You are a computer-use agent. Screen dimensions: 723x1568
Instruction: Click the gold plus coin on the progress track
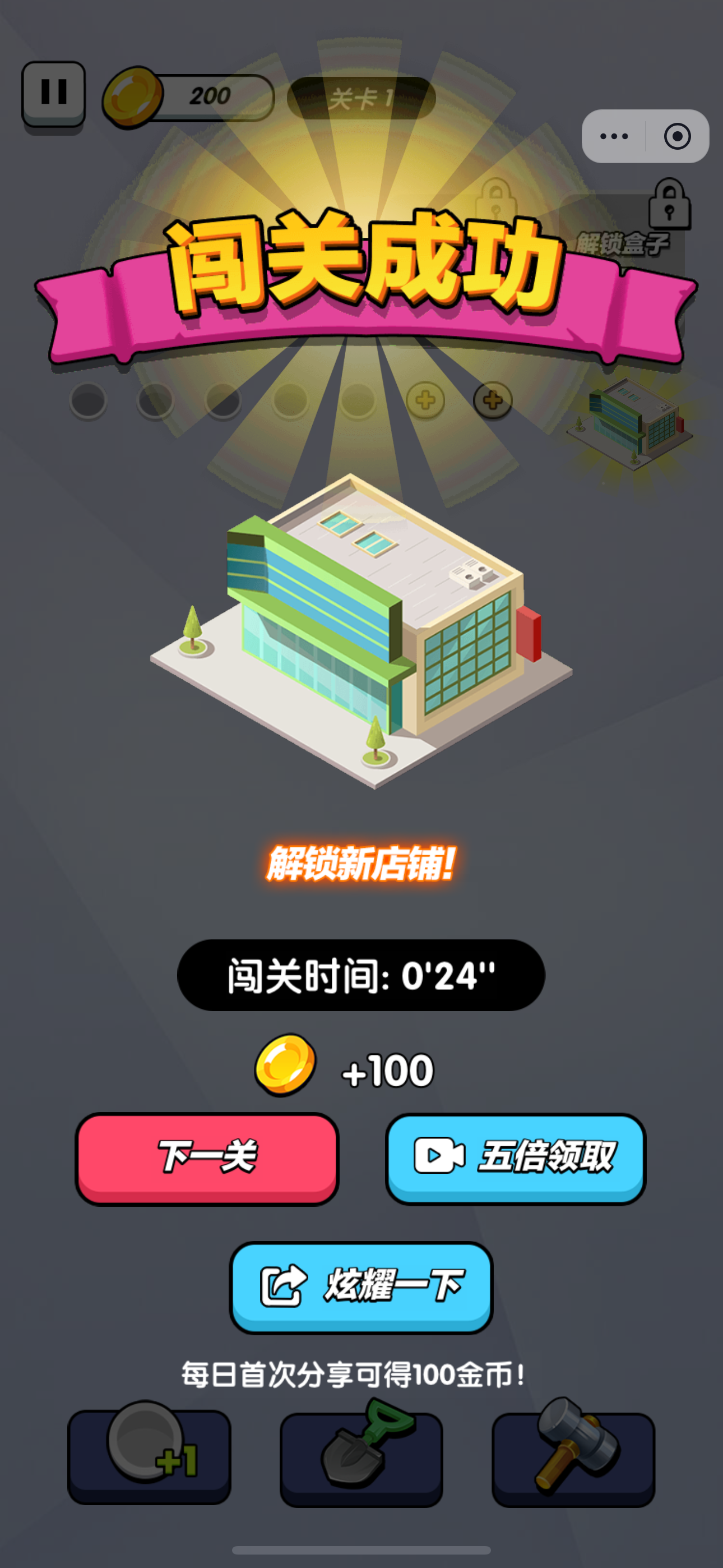(x=425, y=400)
